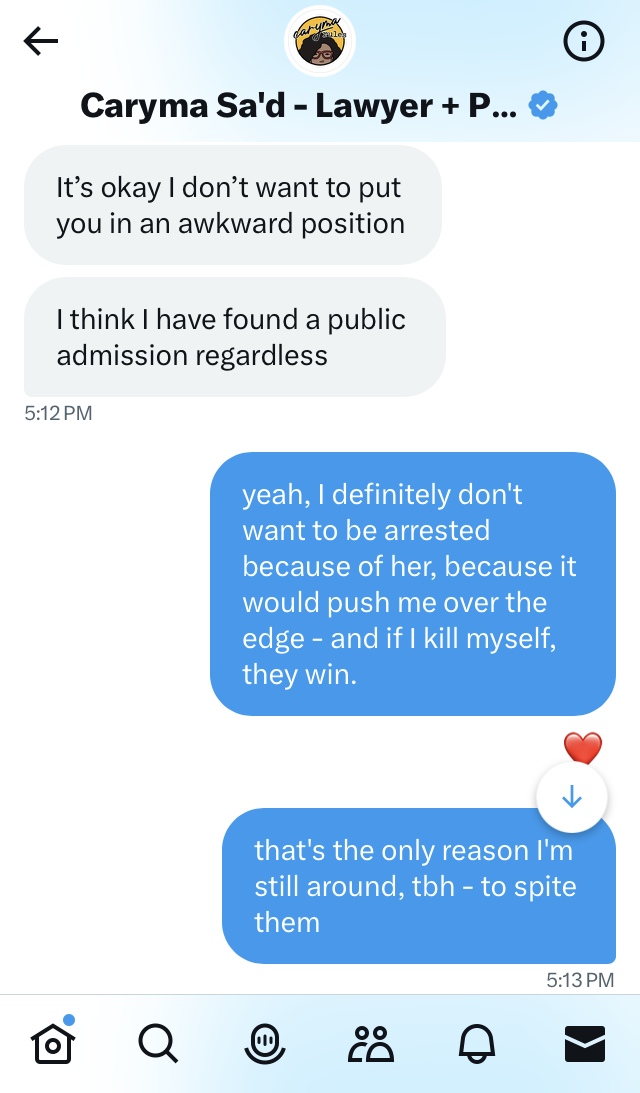Open the notifications bell
This screenshot has width=640, height=1093.
click(477, 1044)
